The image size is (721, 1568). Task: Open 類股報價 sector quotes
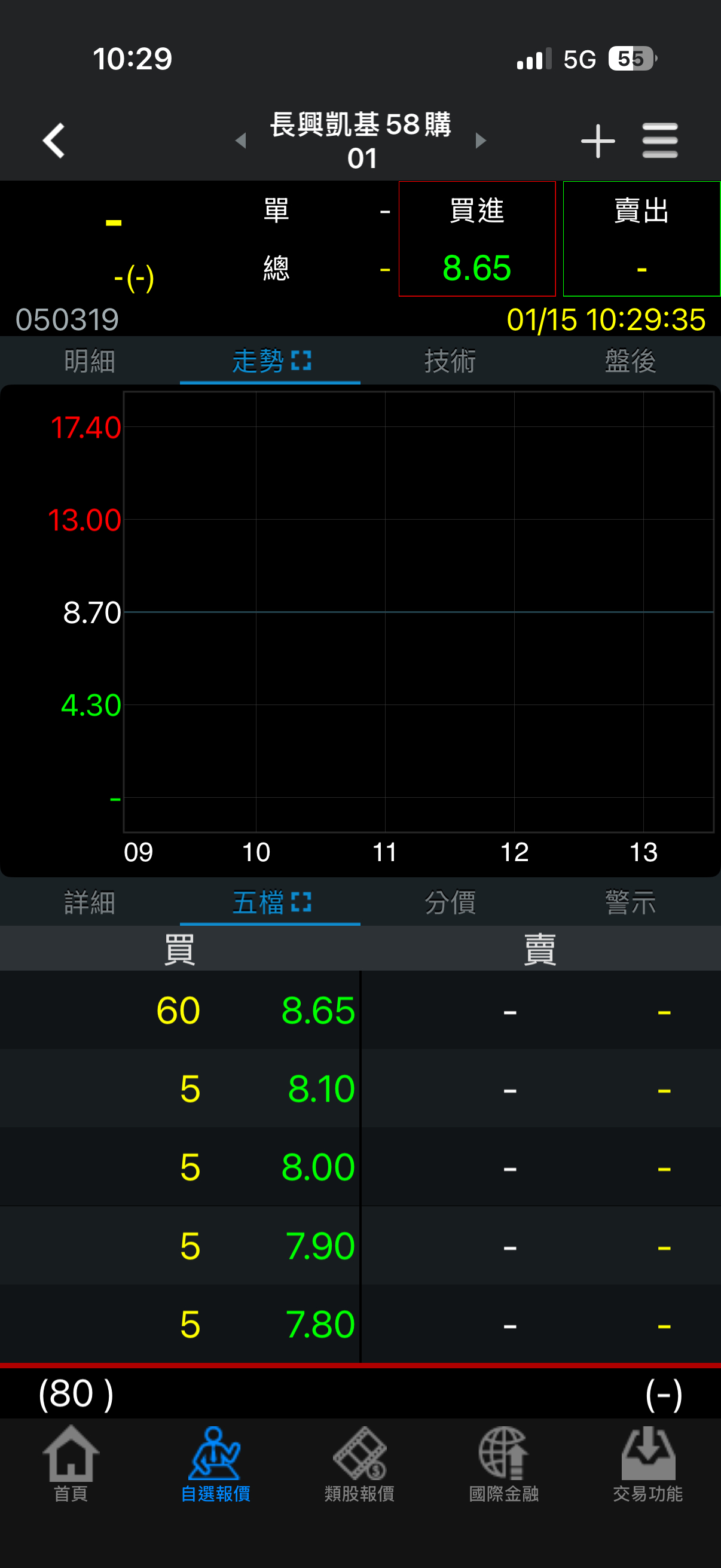[359, 1463]
